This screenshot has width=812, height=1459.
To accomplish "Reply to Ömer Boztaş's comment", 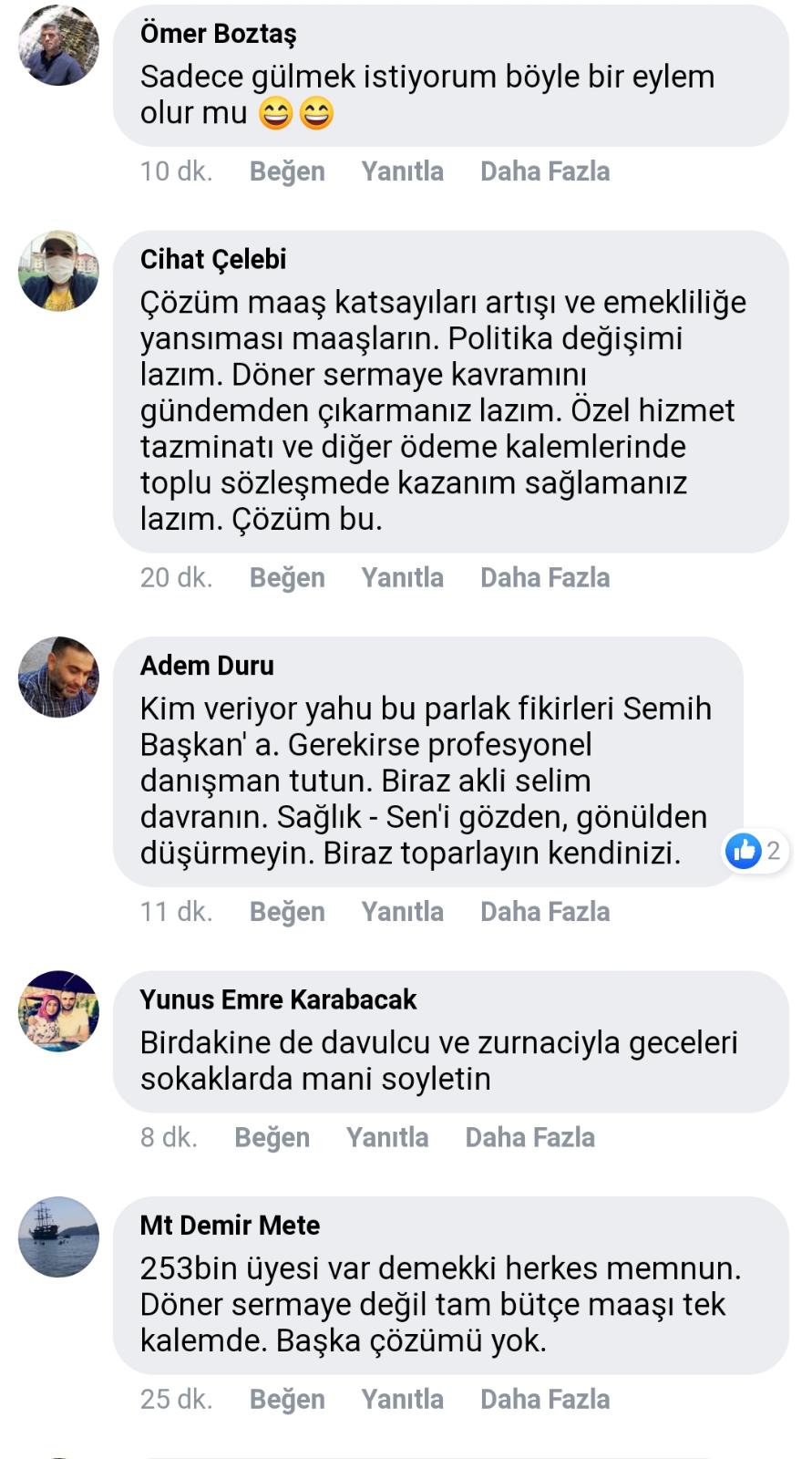I will tap(402, 171).
